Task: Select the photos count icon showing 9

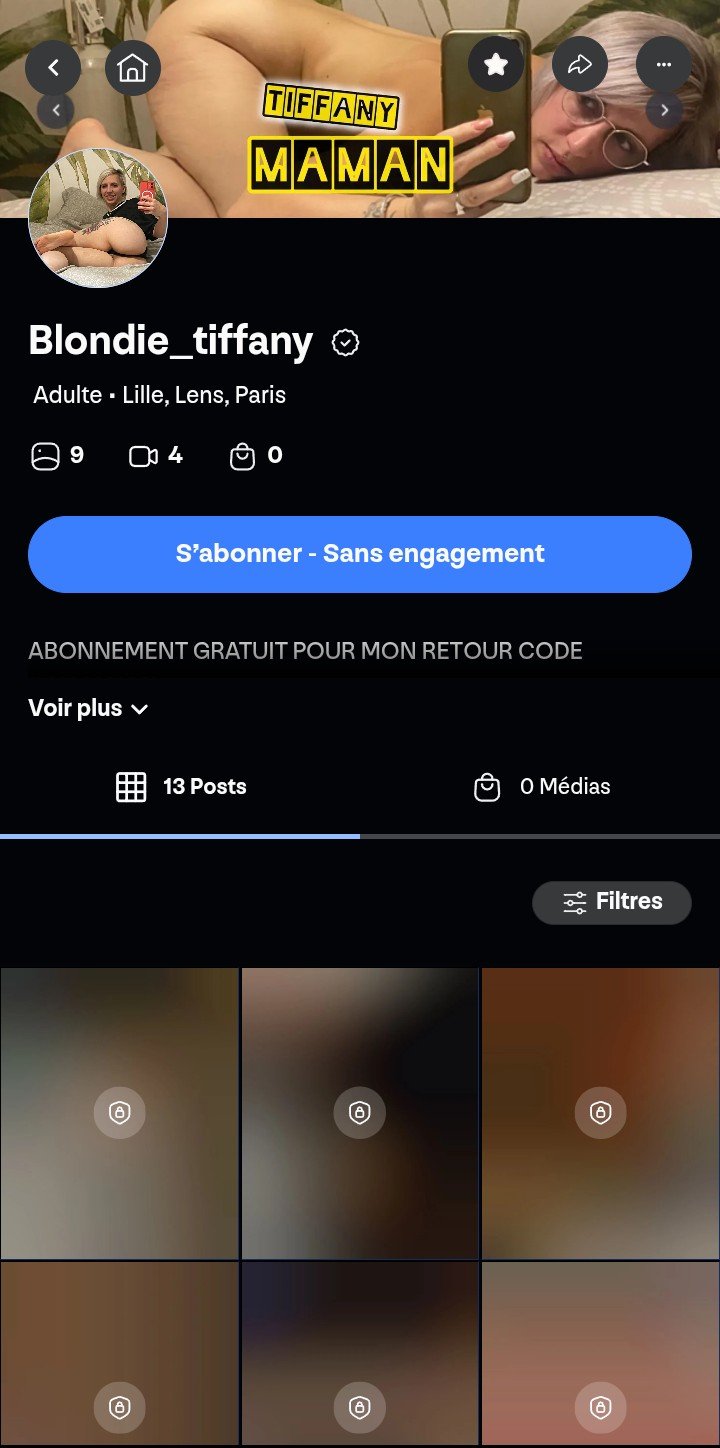Action: (44, 455)
